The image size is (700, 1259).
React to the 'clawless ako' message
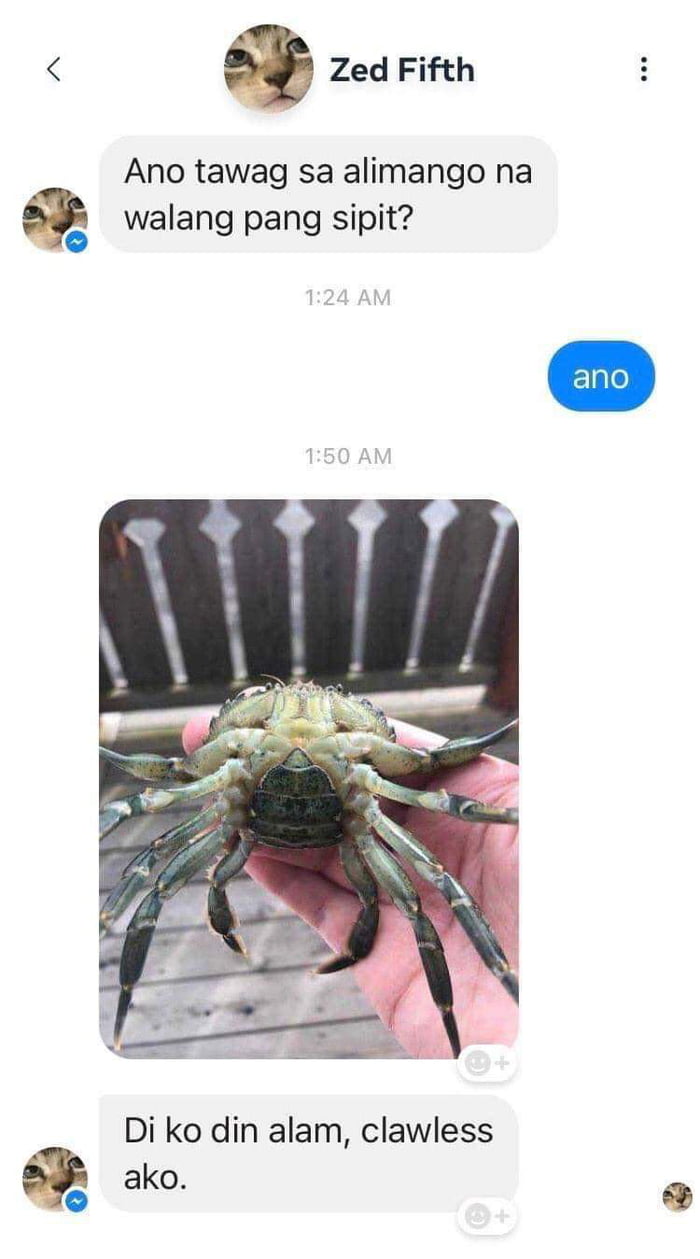click(x=488, y=1217)
